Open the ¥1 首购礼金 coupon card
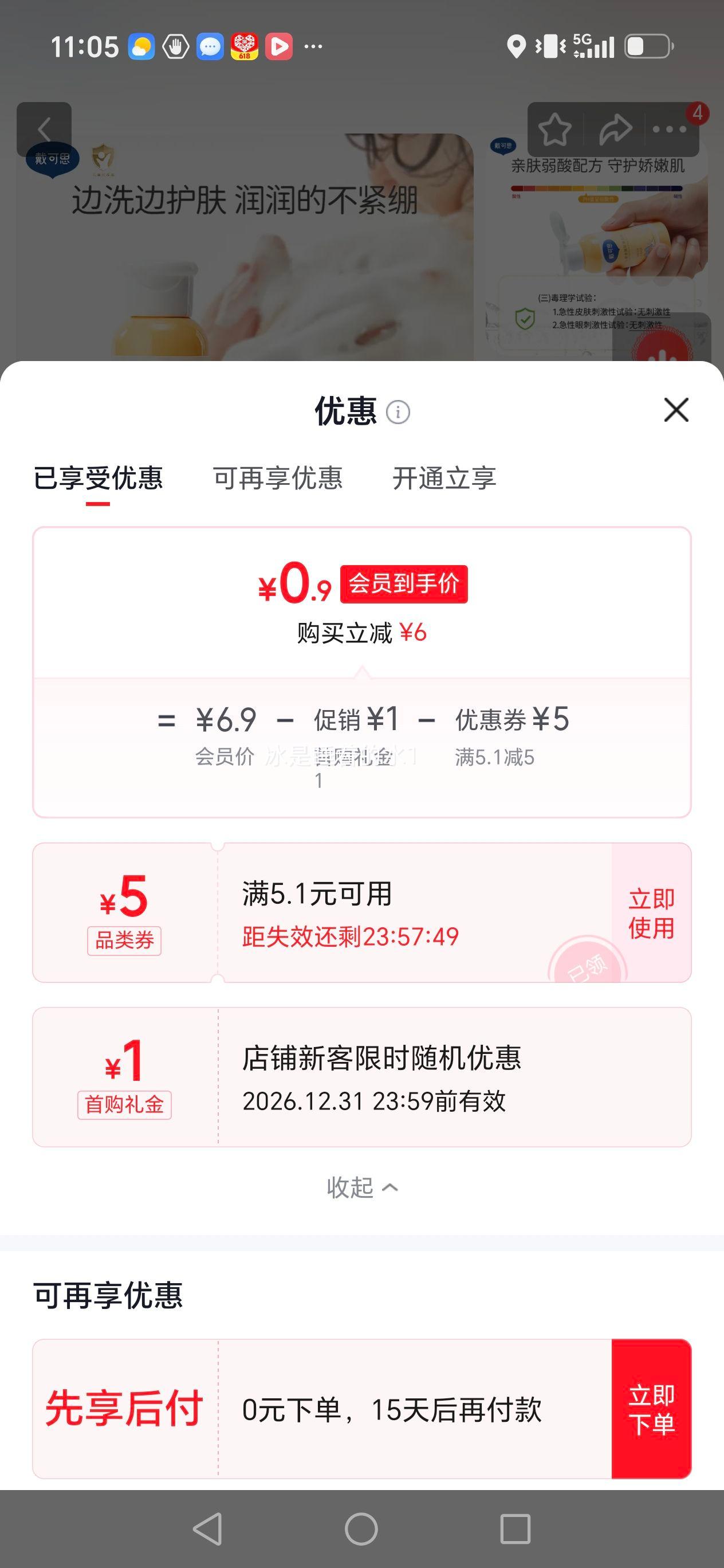The image size is (724, 1568). click(362, 1077)
